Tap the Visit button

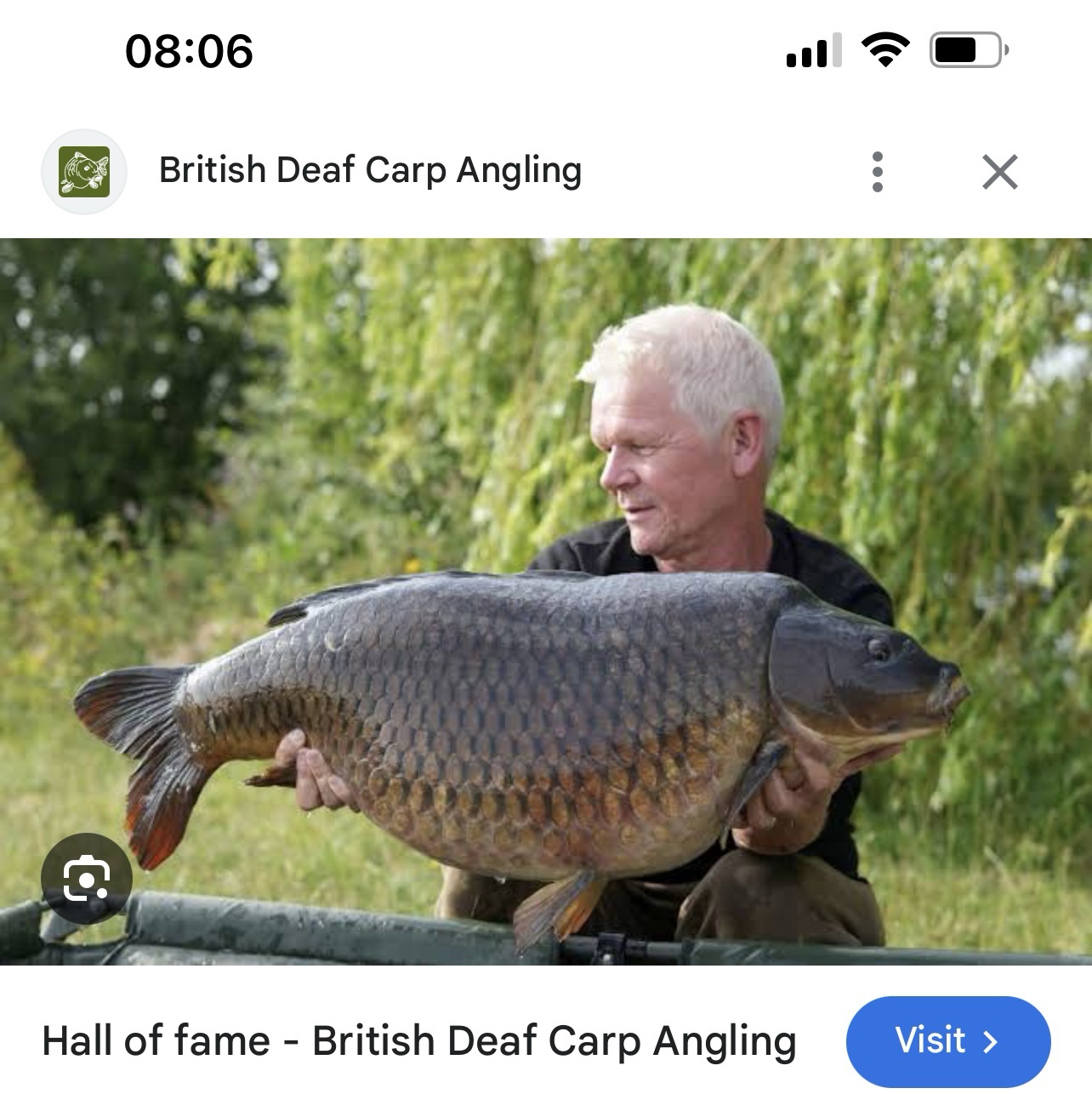947,1040
